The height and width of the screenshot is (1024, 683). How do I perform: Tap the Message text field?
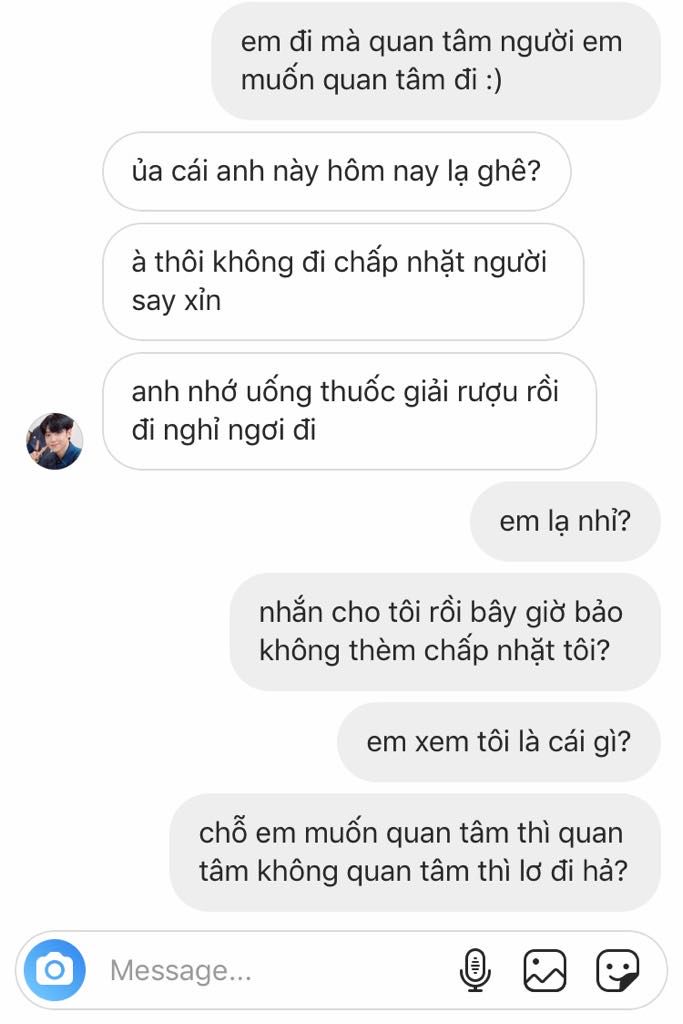270,970
